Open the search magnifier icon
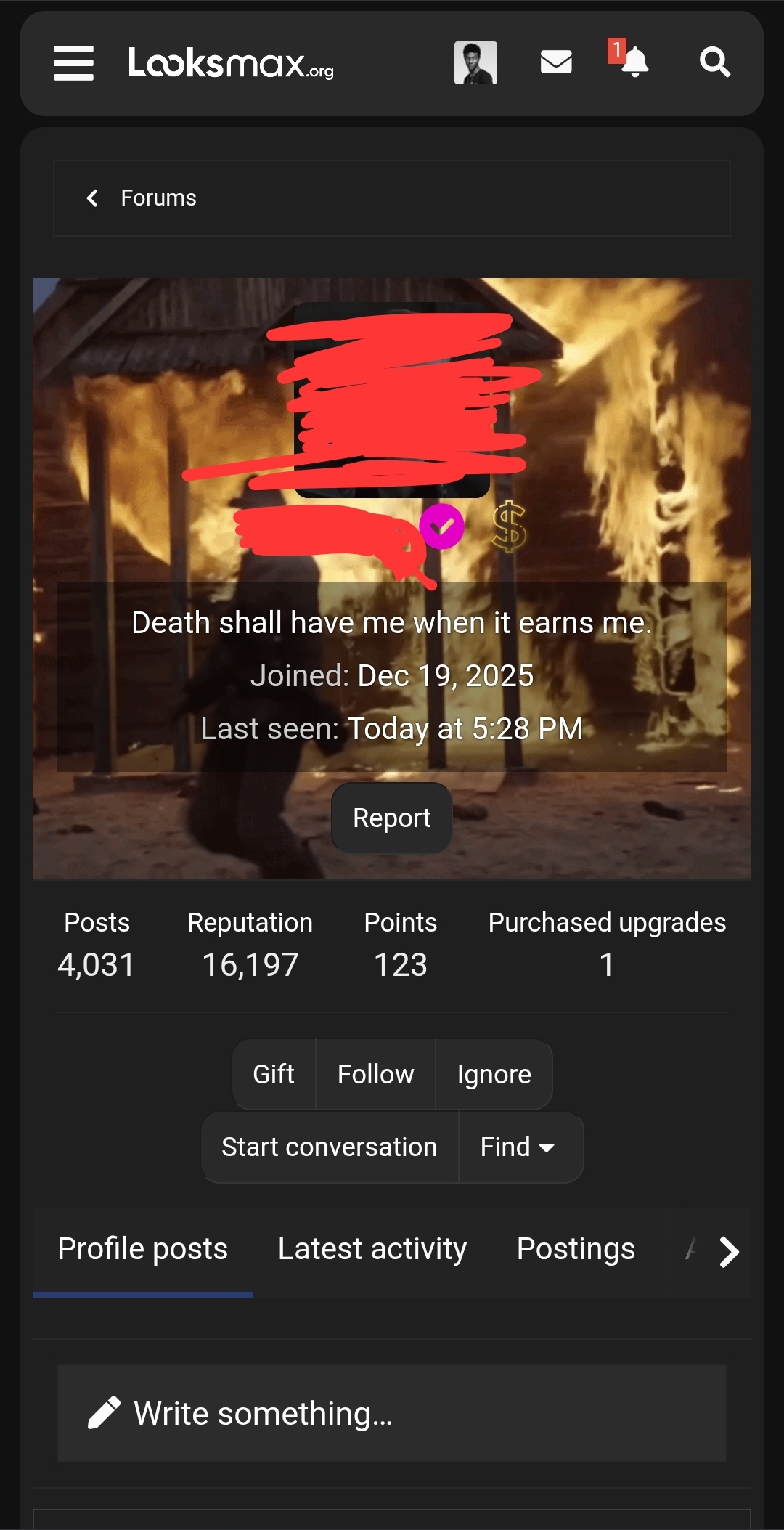The image size is (784, 1530). (x=715, y=62)
